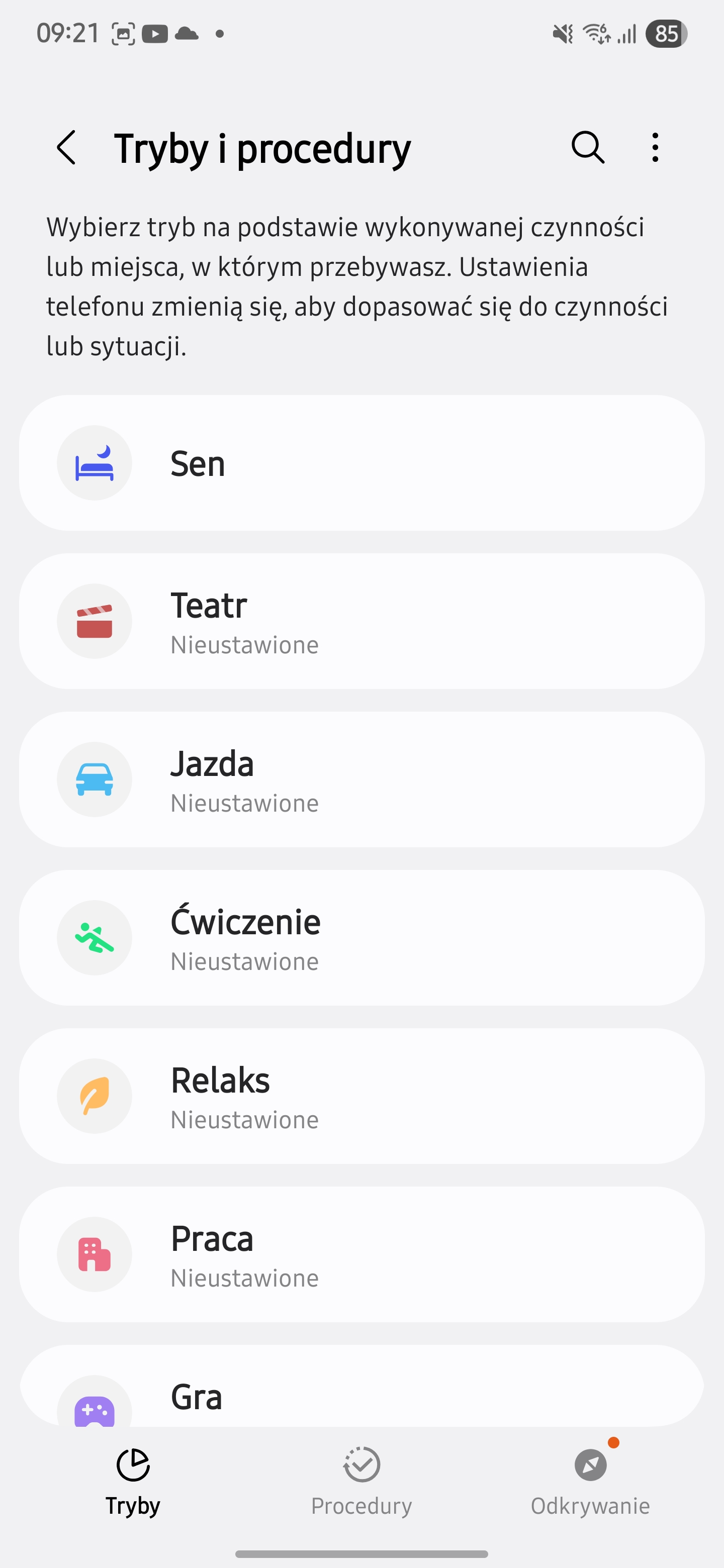The width and height of the screenshot is (724, 1568).
Task: Choose the Ćwiczenie mode
Action: point(361,937)
